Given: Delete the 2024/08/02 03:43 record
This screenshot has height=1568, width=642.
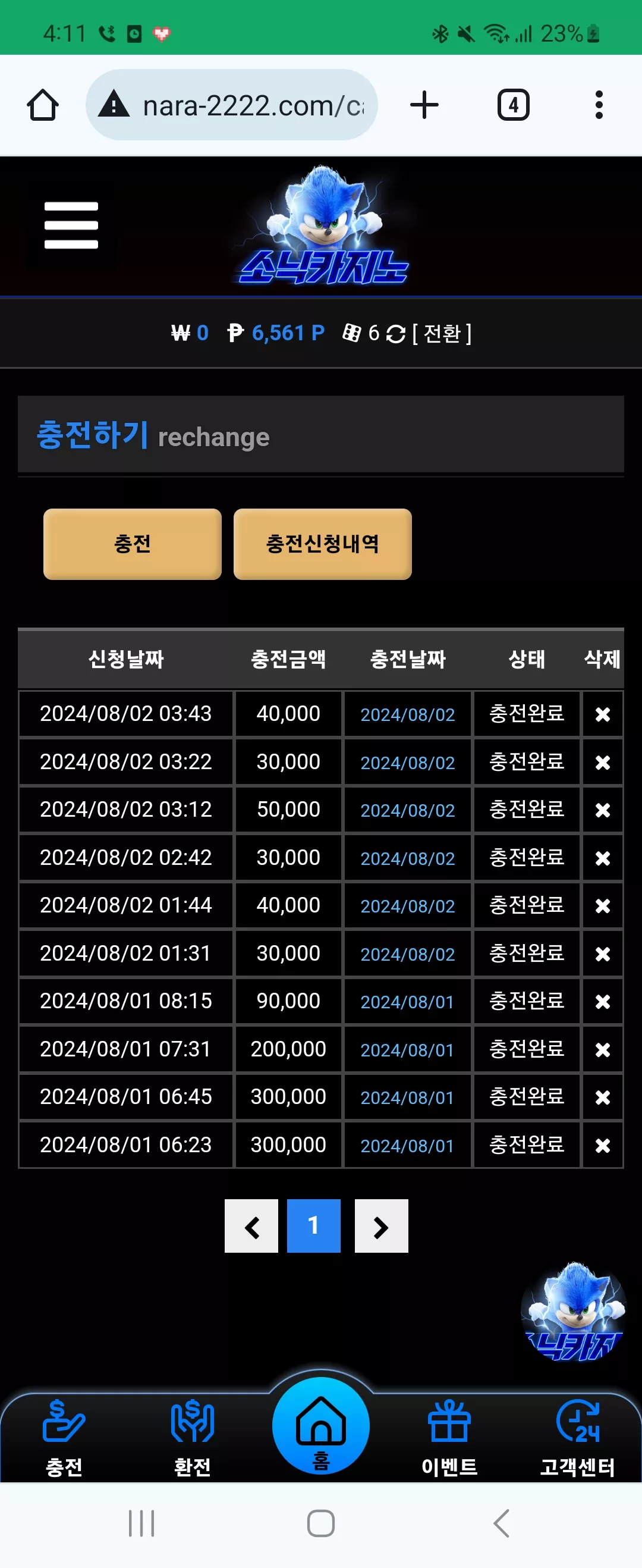Looking at the screenshot, I should coord(602,714).
